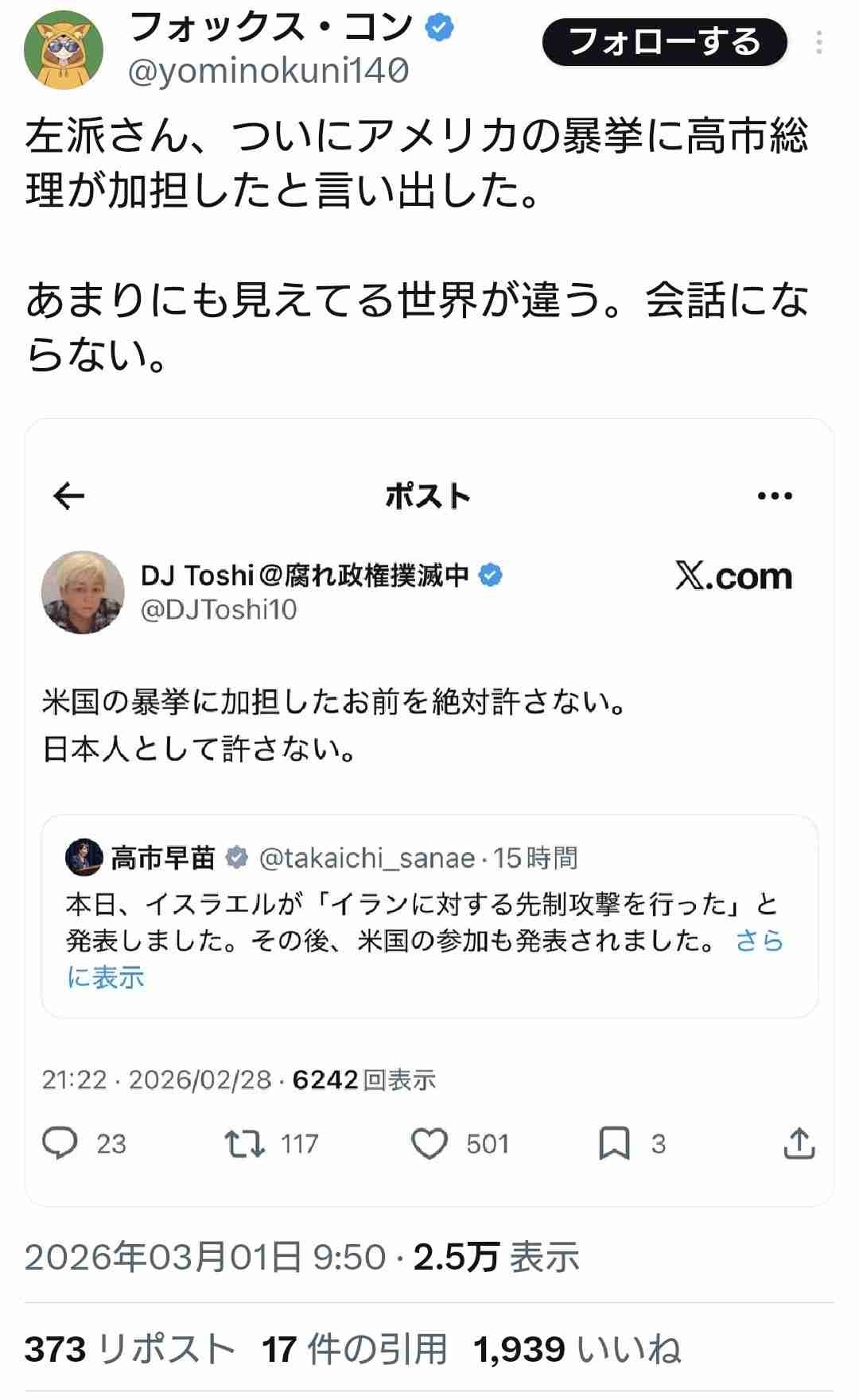859x1400 pixels.
Task: Open フォックス・コン's profile avatar
Action: pos(64,49)
